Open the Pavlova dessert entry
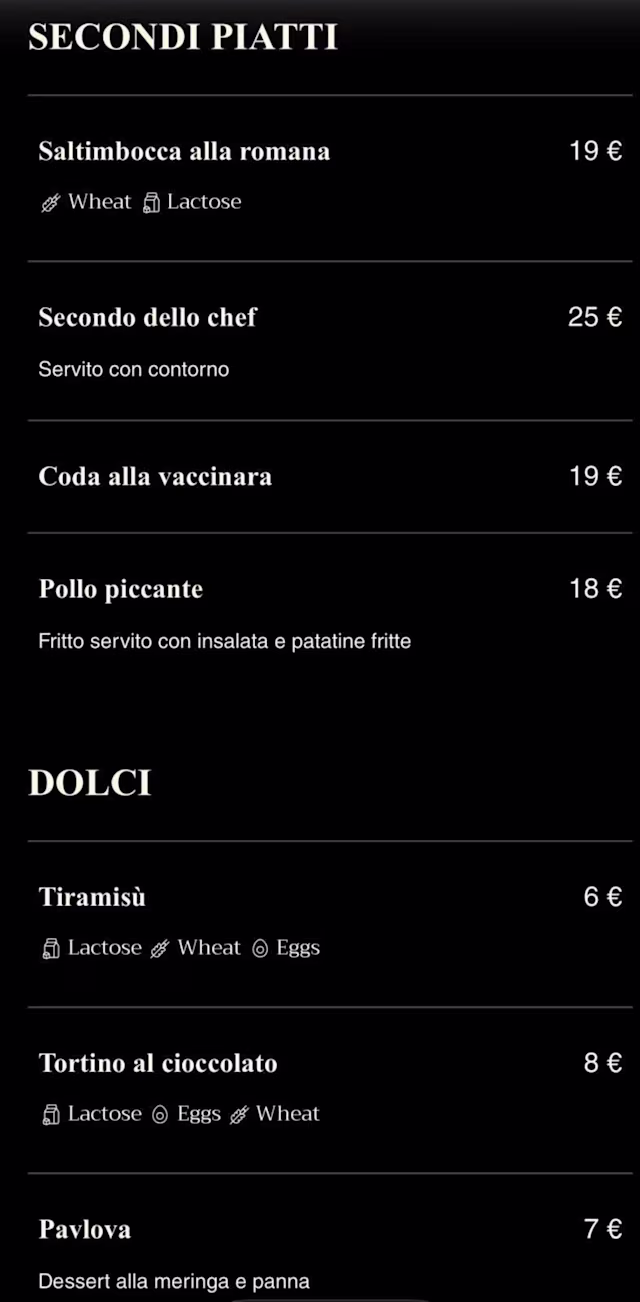 [85, 1229]
